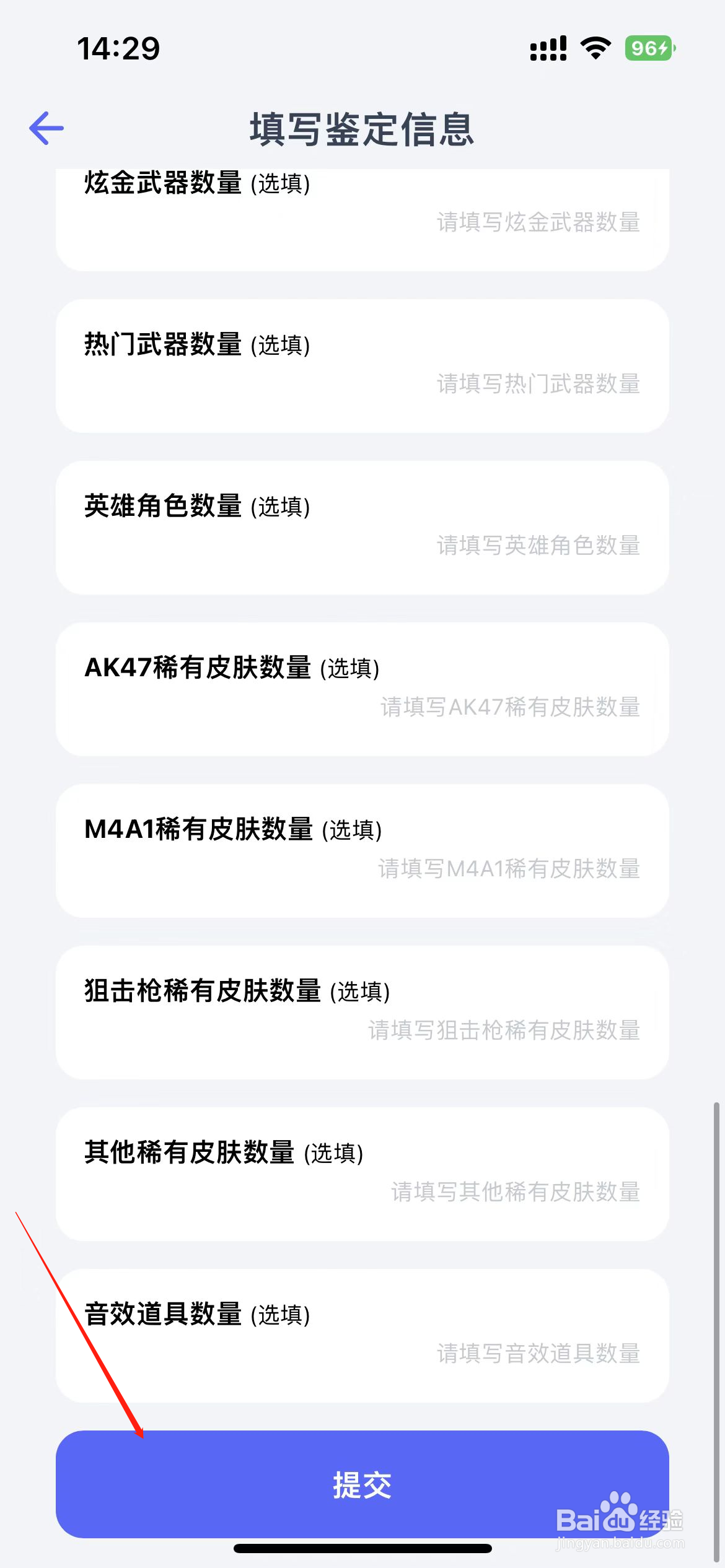The image size is (725, 1568).
Task: Select the 狙击枪稀有皮肤数量 field
Action: pyautogui.click(x=503, y=1030)
